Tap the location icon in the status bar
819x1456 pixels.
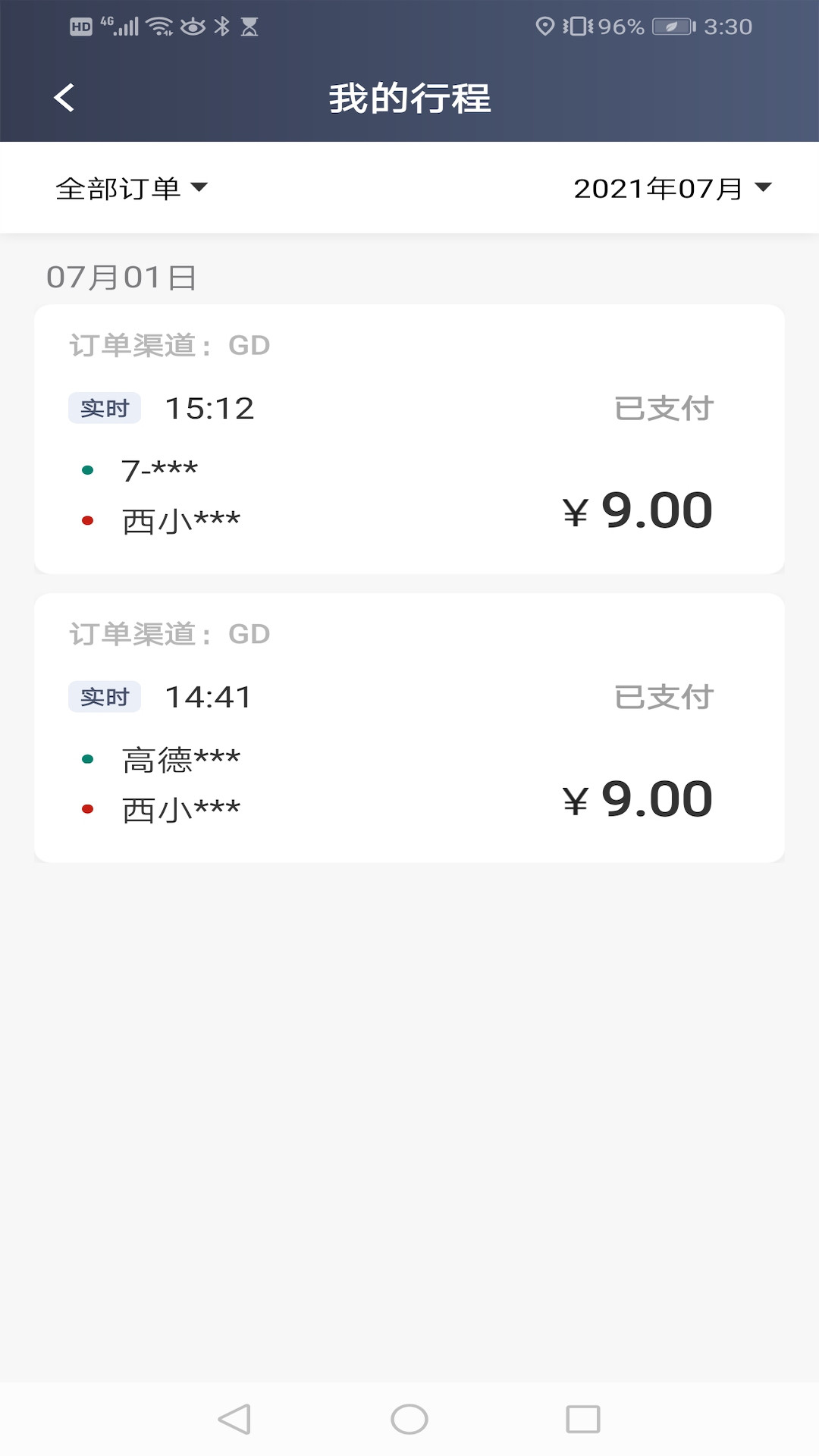tap(544, 24)
